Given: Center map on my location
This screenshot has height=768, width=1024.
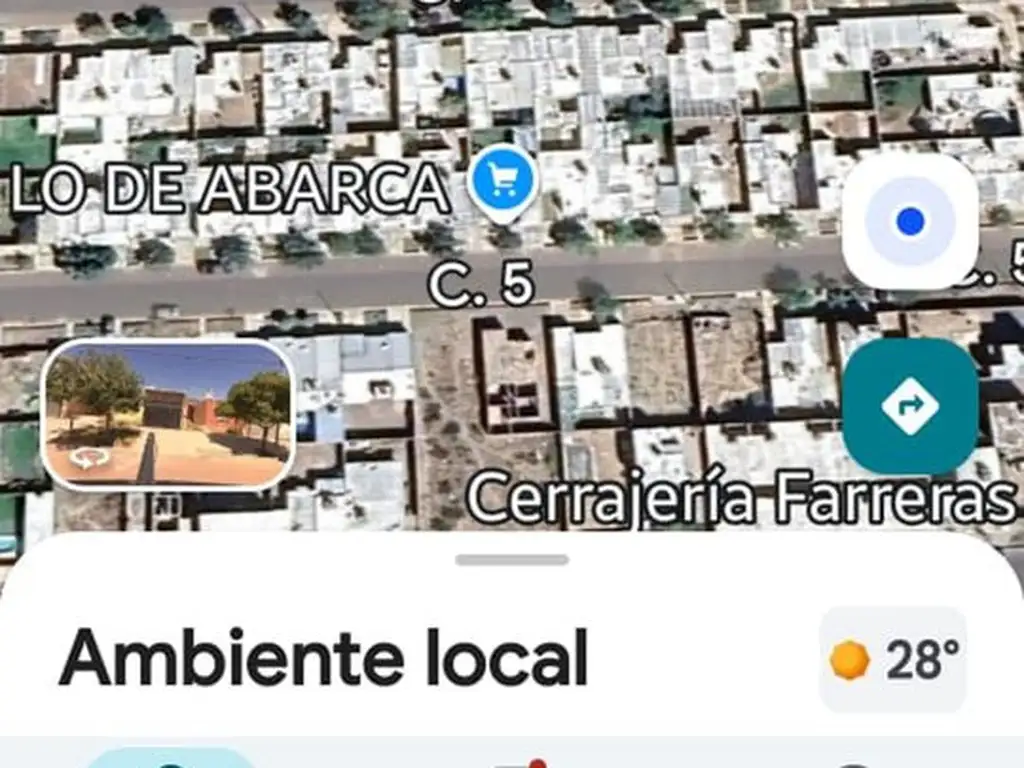Looking at the screenshot, I should [909, 221].
